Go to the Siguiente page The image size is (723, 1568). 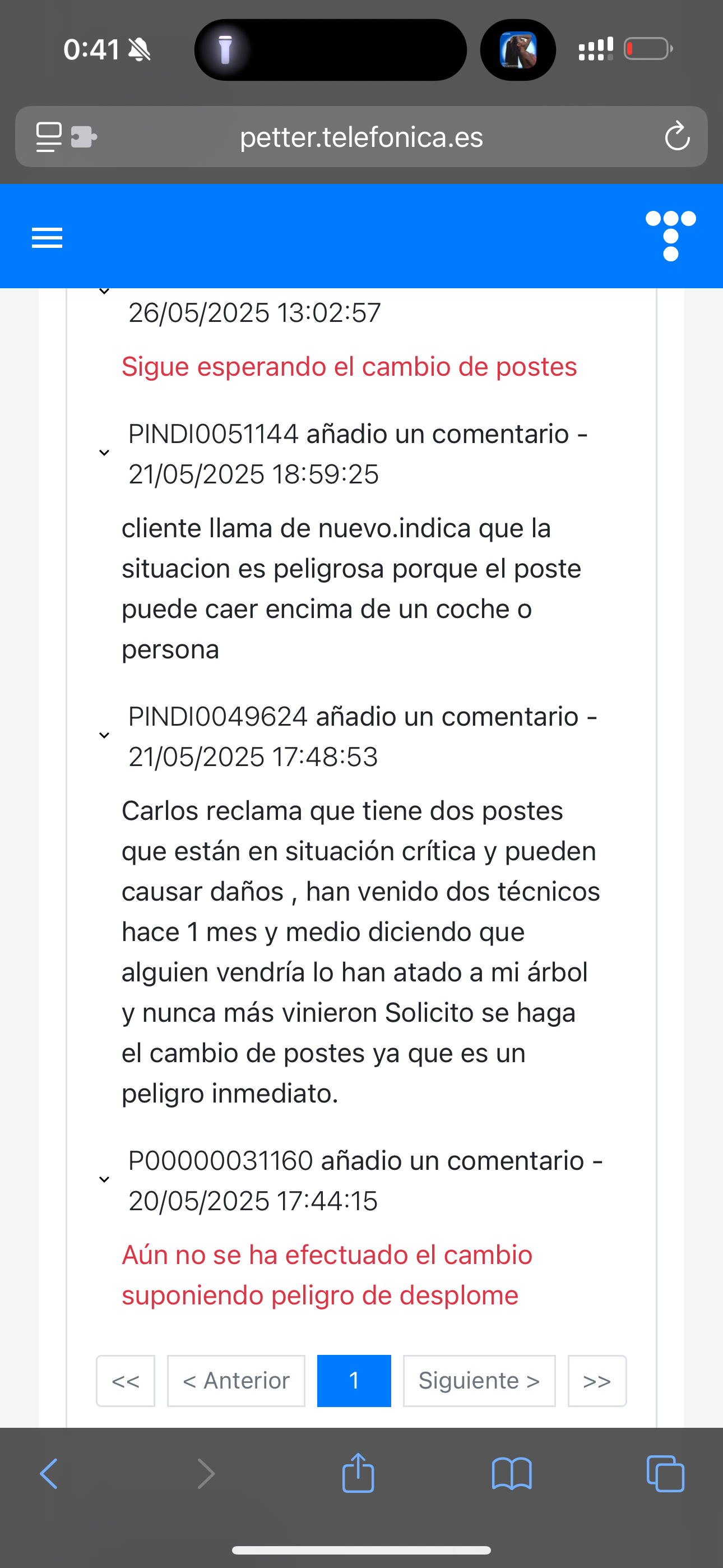(479, 1381)
